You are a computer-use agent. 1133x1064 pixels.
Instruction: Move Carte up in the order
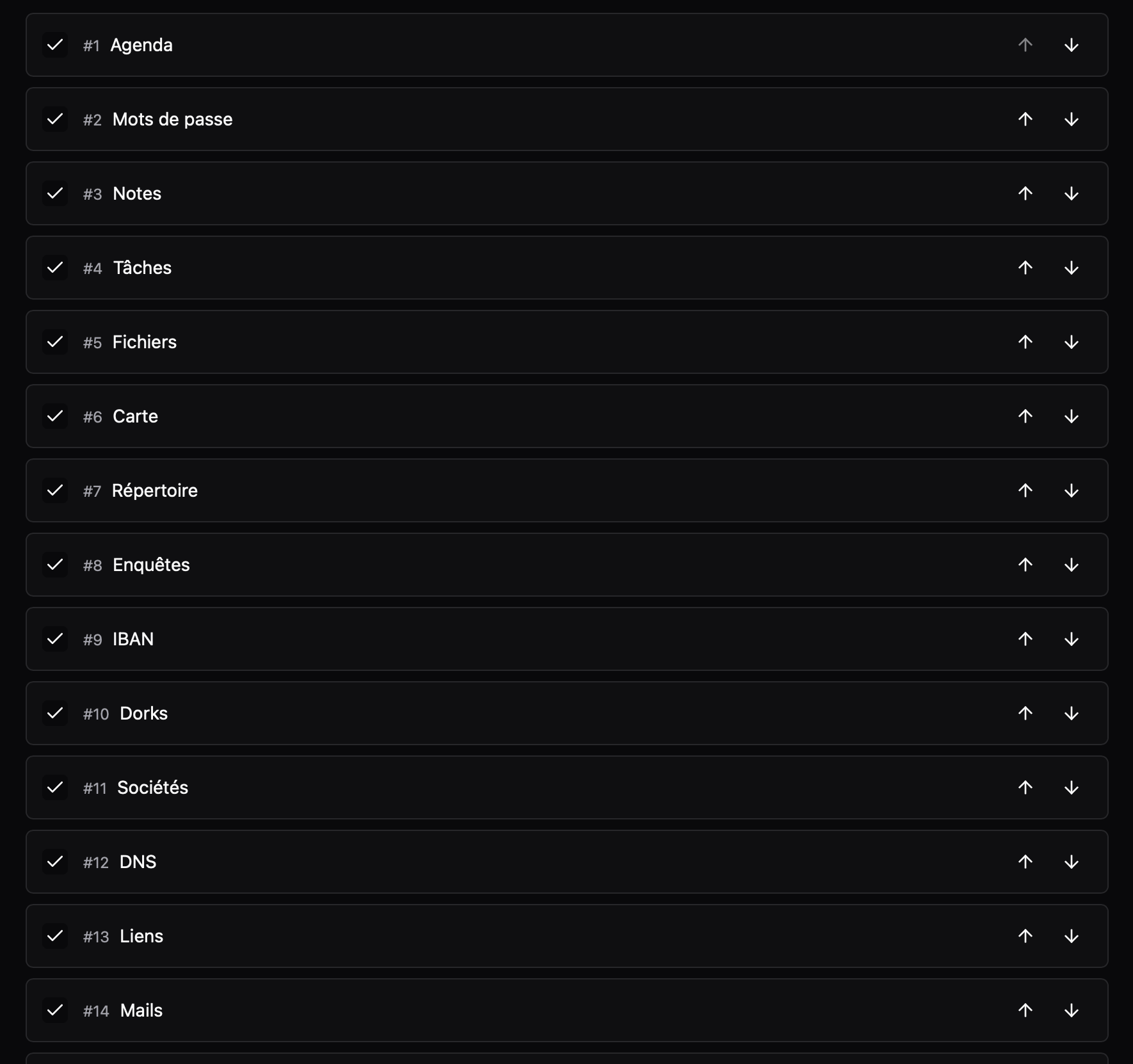pos(1025,416)
